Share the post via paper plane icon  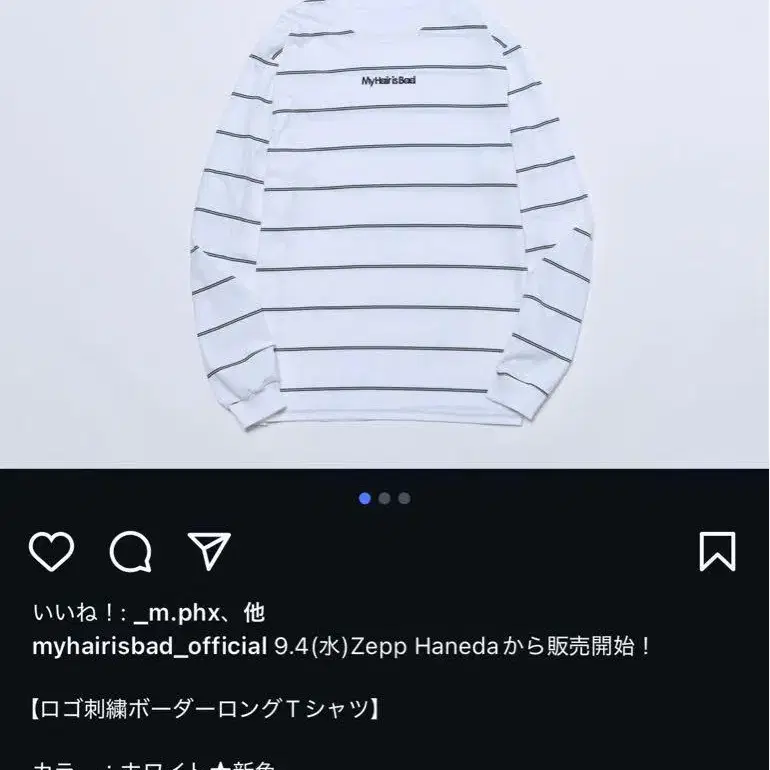[210, 550]
